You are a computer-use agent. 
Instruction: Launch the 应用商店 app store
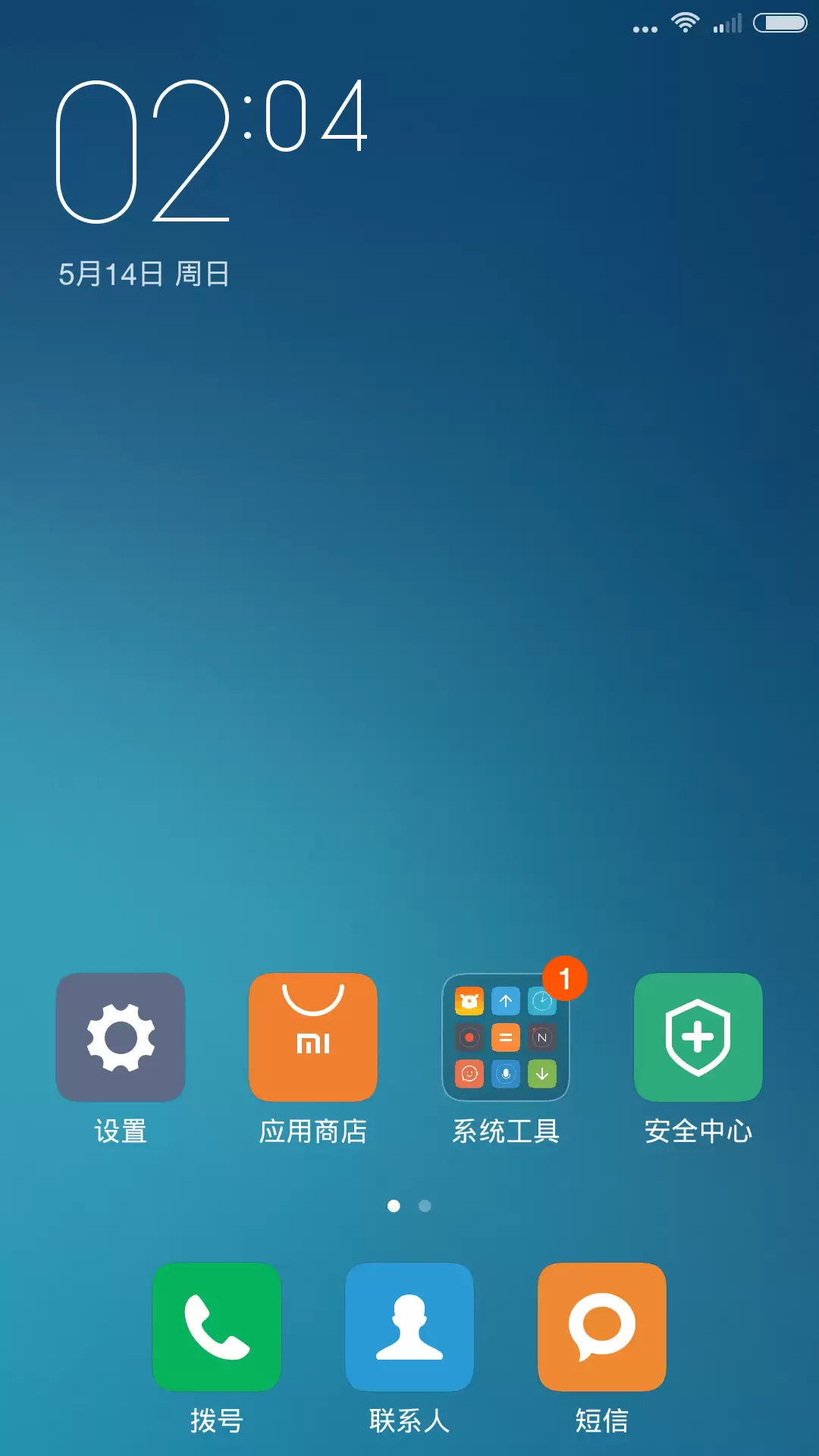(313, 1037)
